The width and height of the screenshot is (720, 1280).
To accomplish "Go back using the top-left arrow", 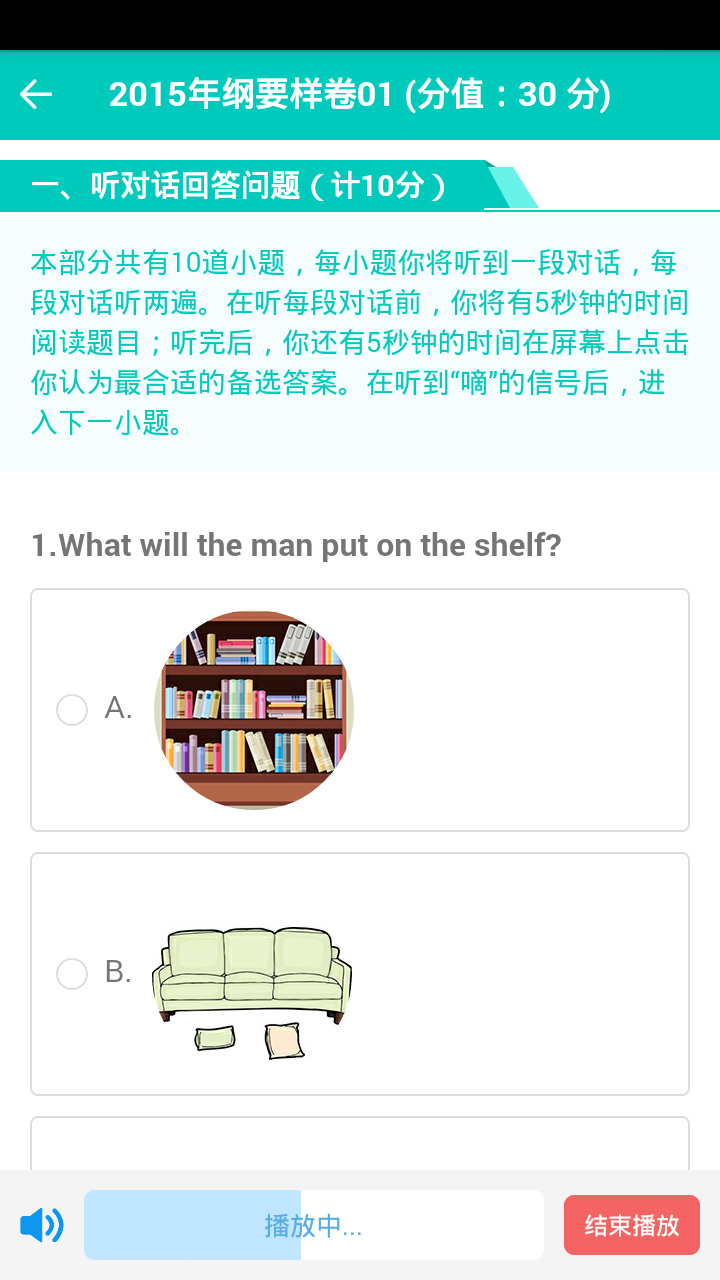I will click(x=36, y=95).
